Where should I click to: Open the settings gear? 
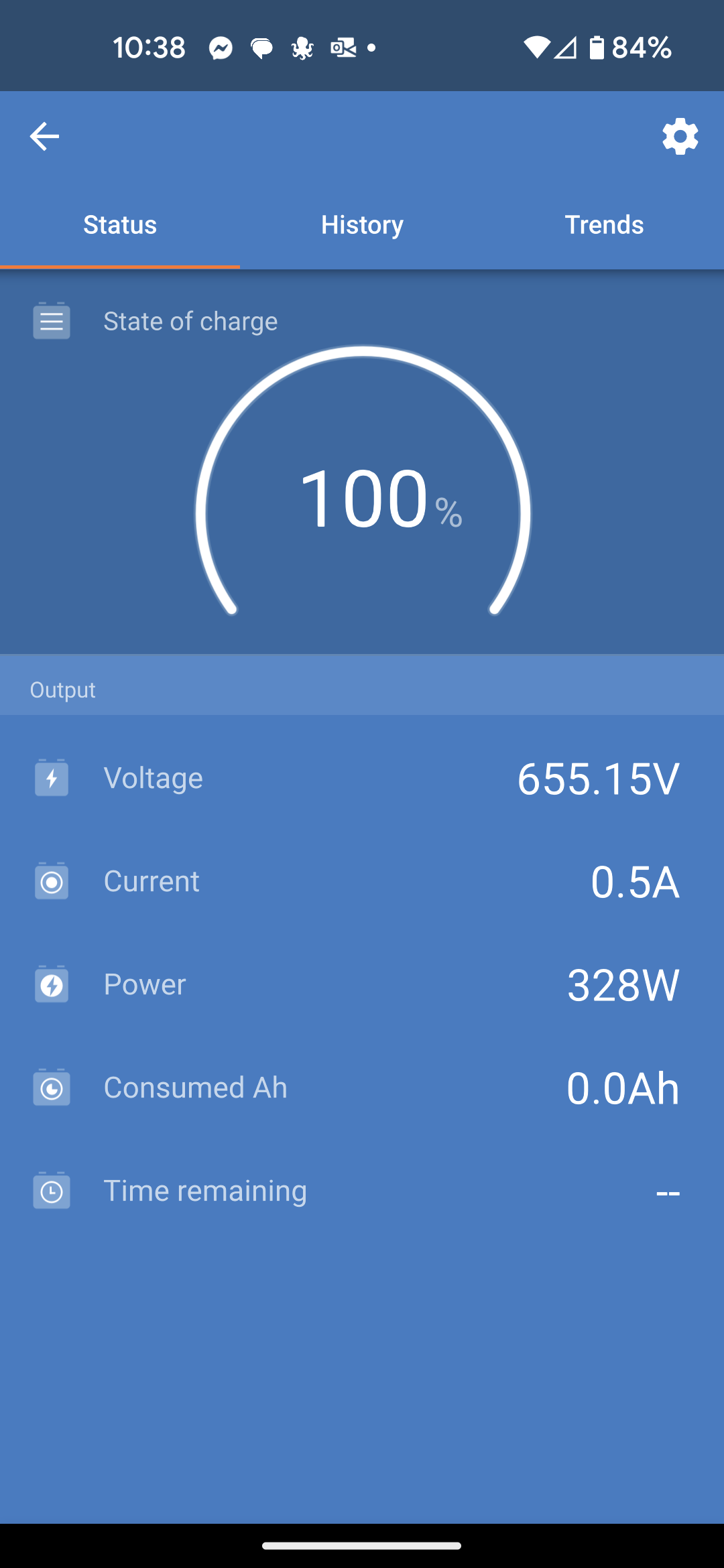pyautogui.click(x=680, y=137)
